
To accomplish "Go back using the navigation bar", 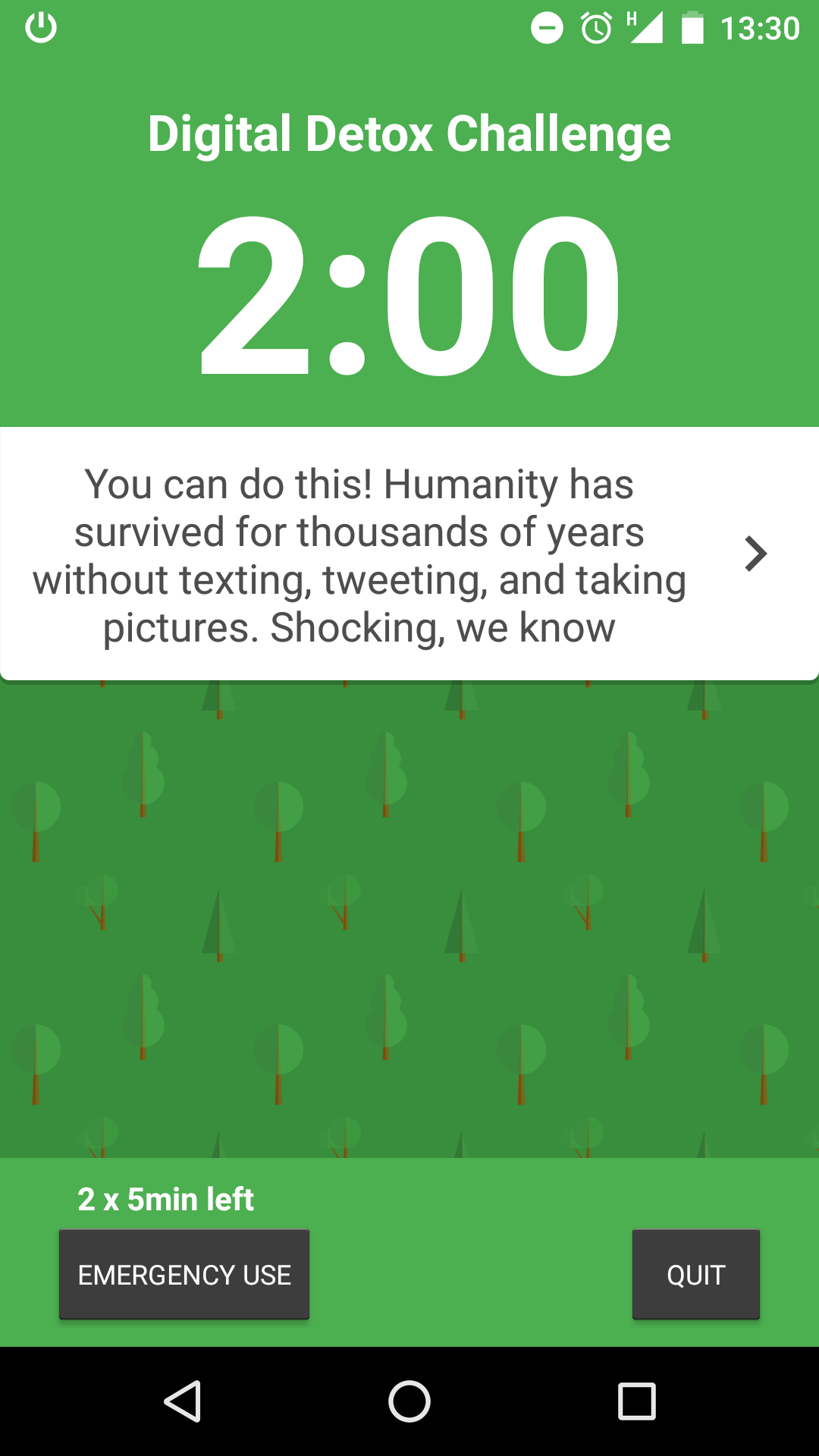I will pyautogui.click(x=183, y=1401).
